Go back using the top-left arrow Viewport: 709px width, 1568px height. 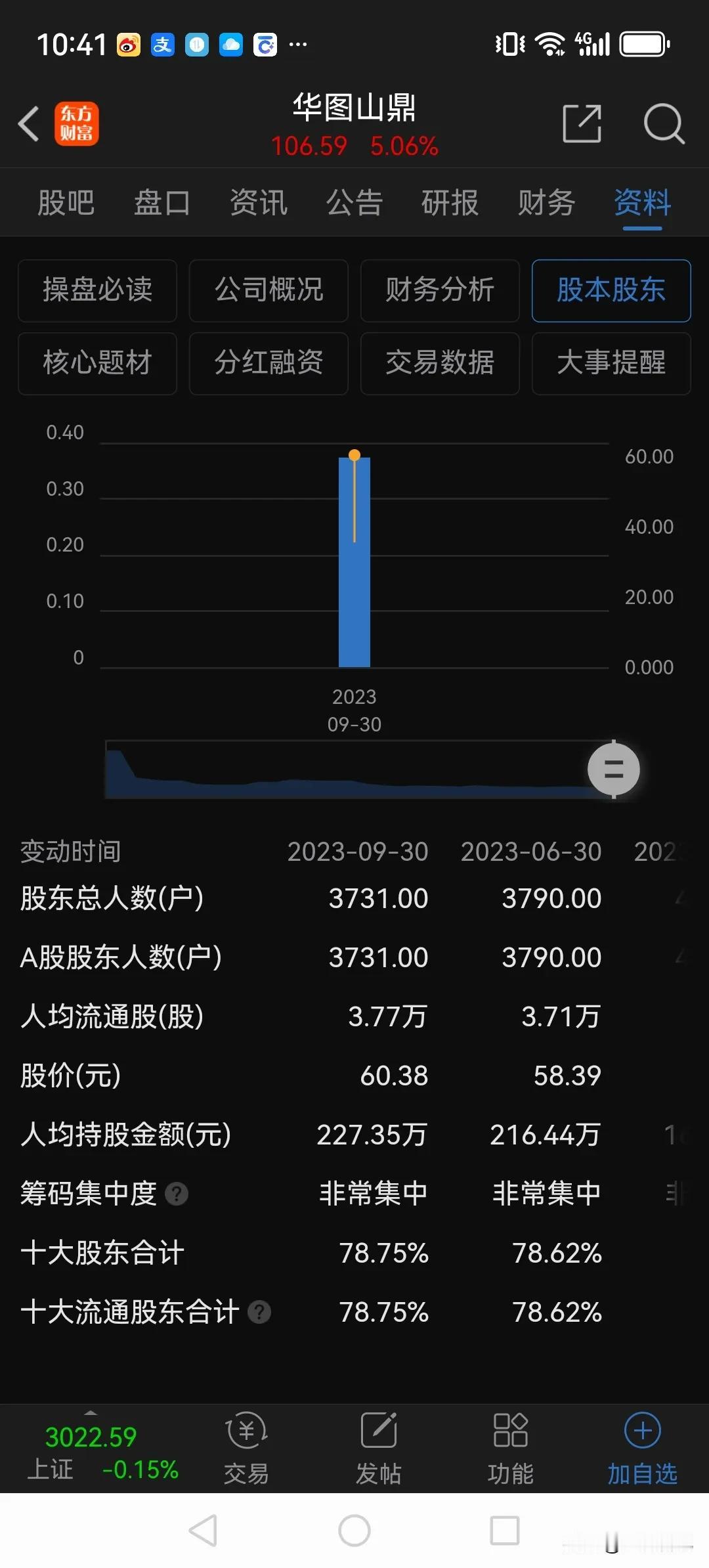coord(29,123)
